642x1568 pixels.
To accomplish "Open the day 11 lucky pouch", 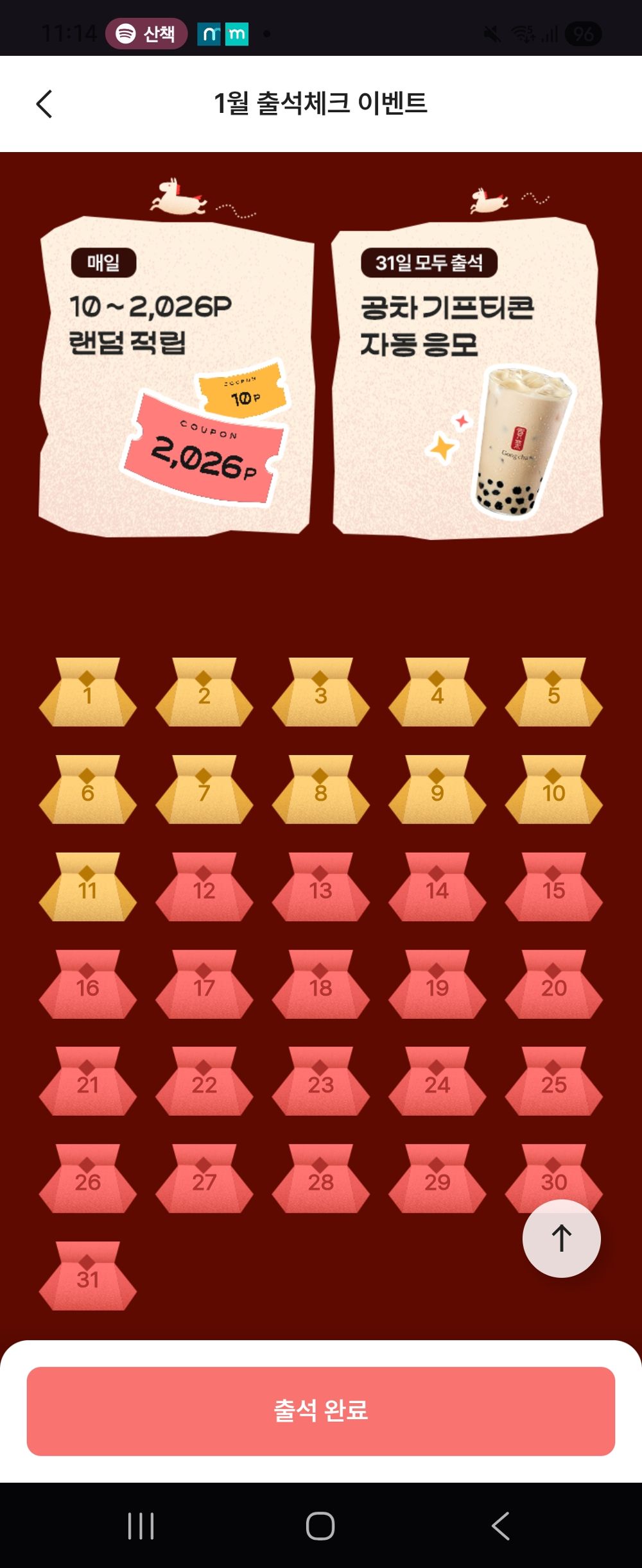I will [x=87, y=889].
